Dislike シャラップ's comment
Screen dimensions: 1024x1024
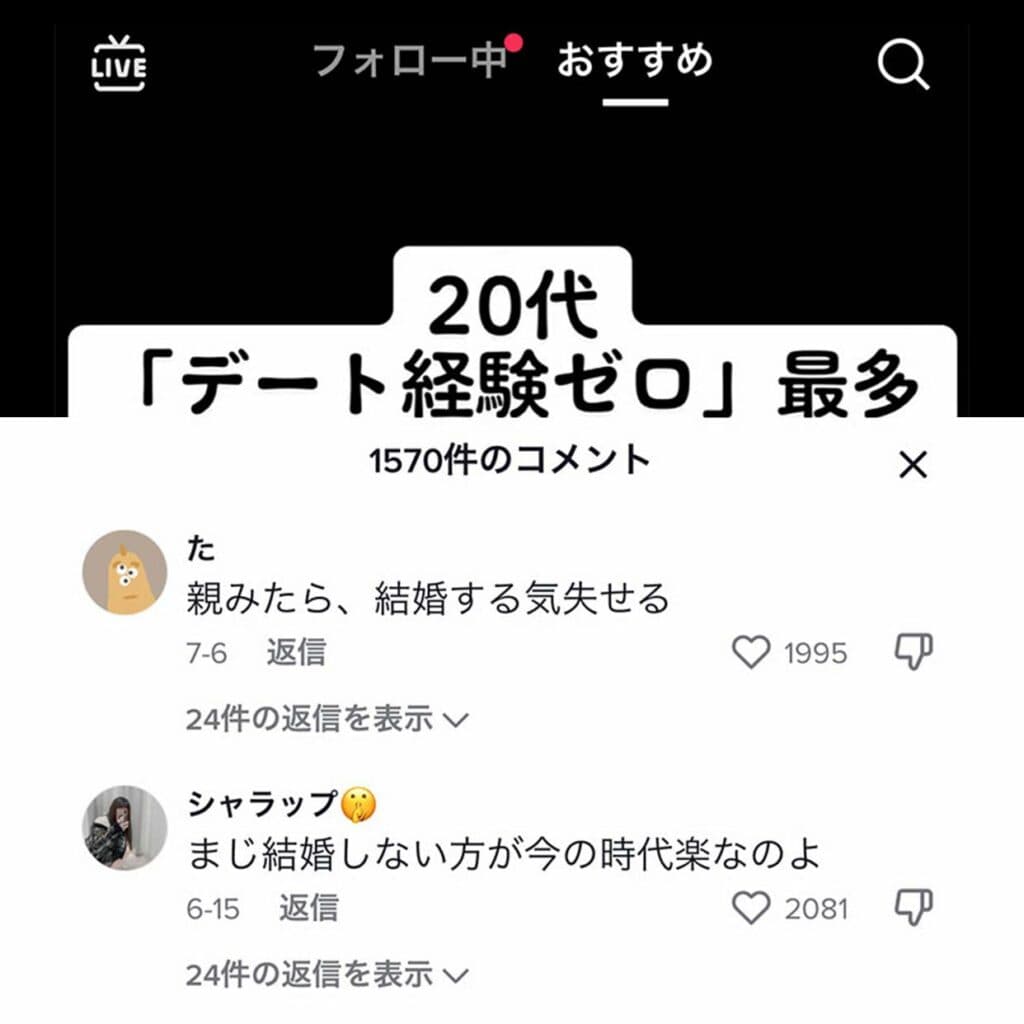coord(913,907)
